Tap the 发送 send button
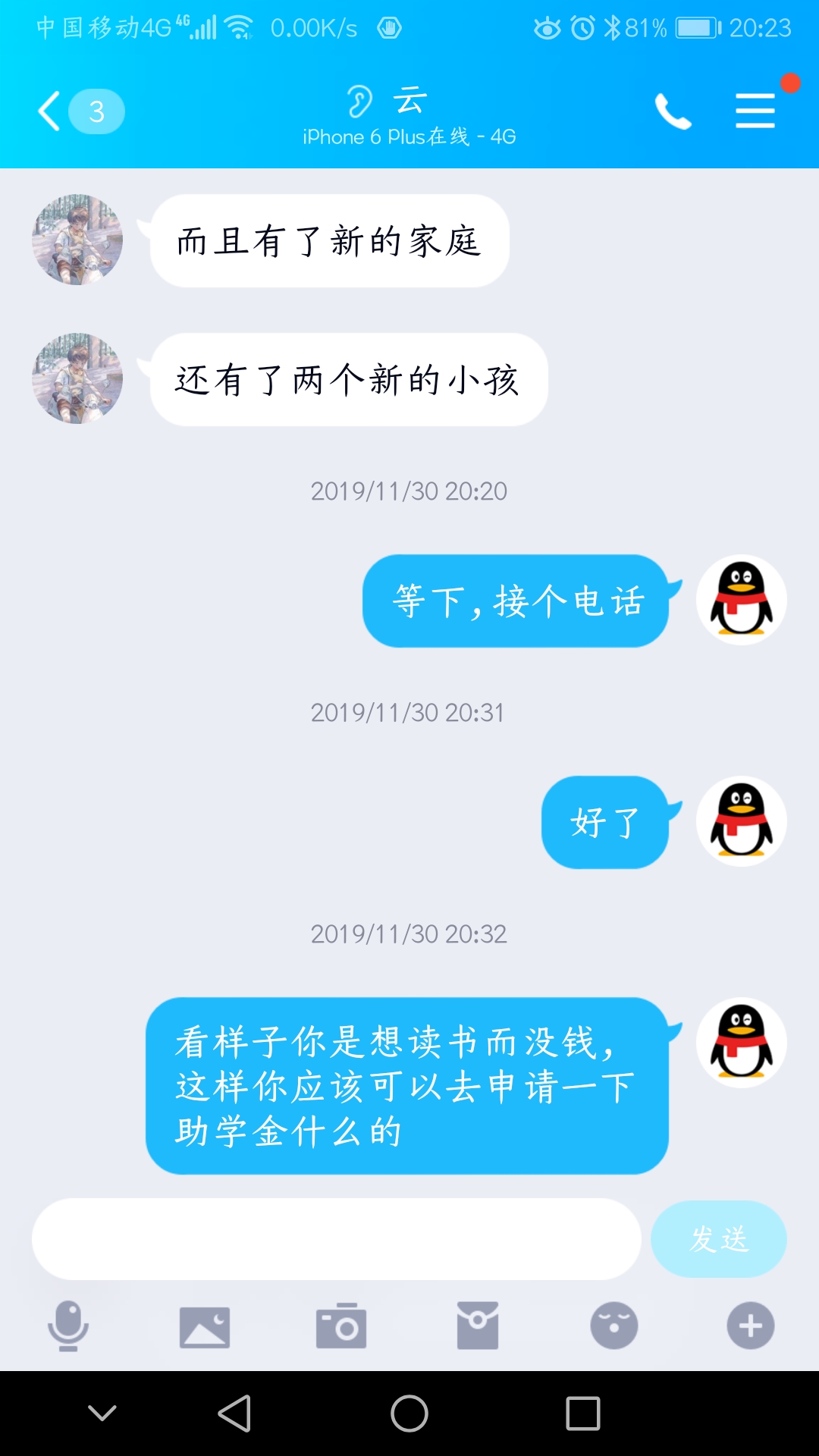 [x=718, y=1239]
